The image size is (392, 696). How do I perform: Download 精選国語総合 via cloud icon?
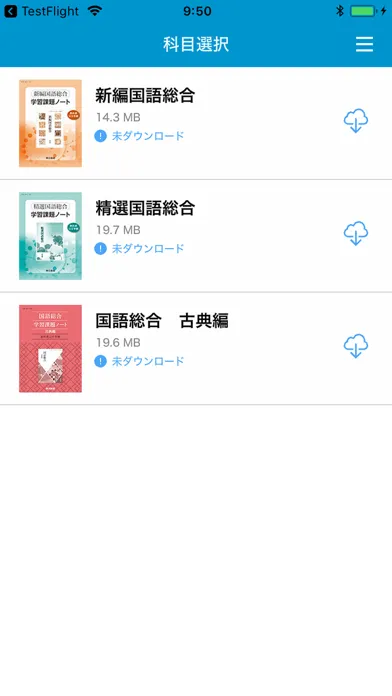[356, 233]
